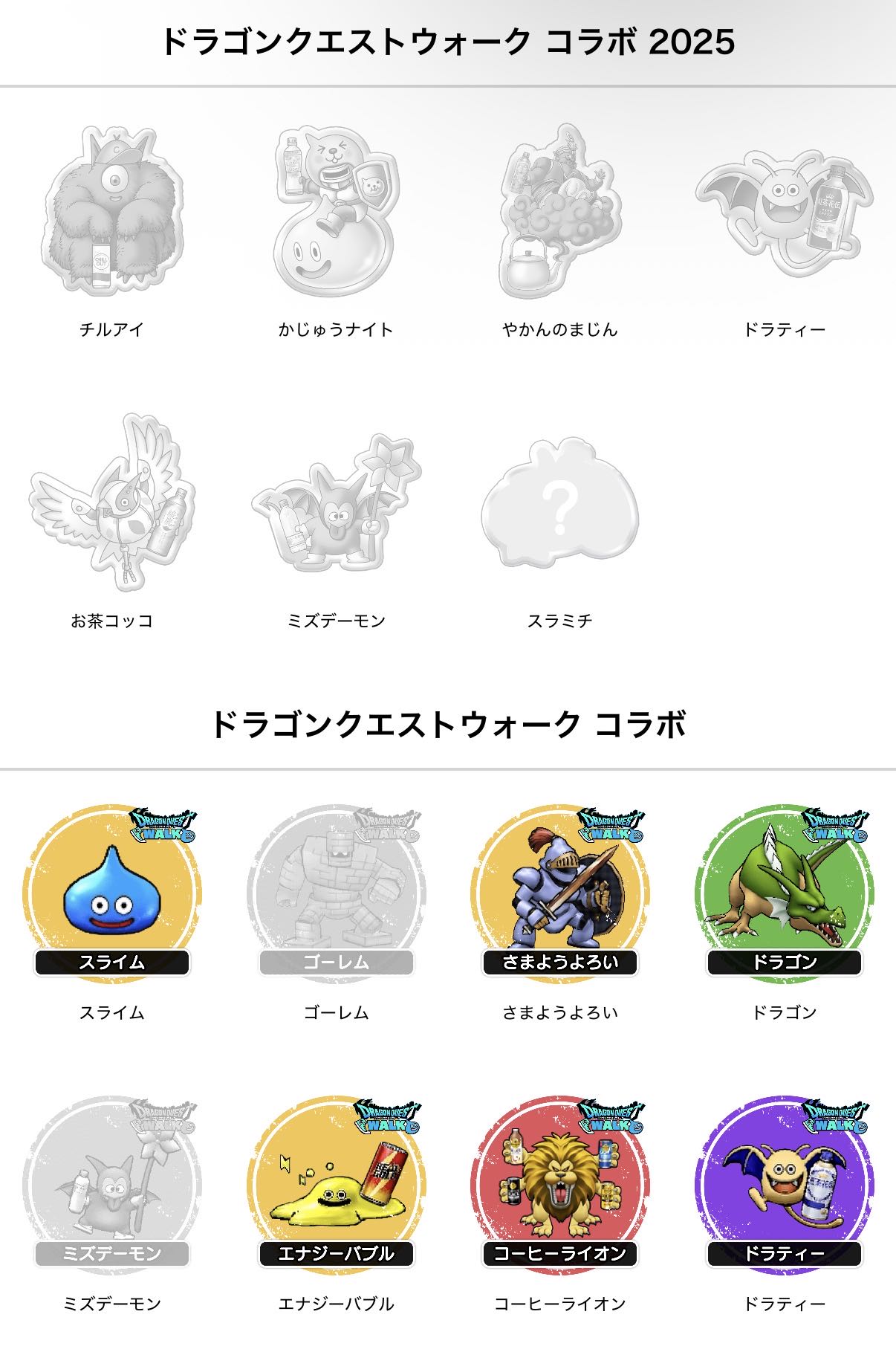View the 2025 collab ドラティー stamp
Viewport: 896px width, 1352px height.
click(x=784, y=212)
